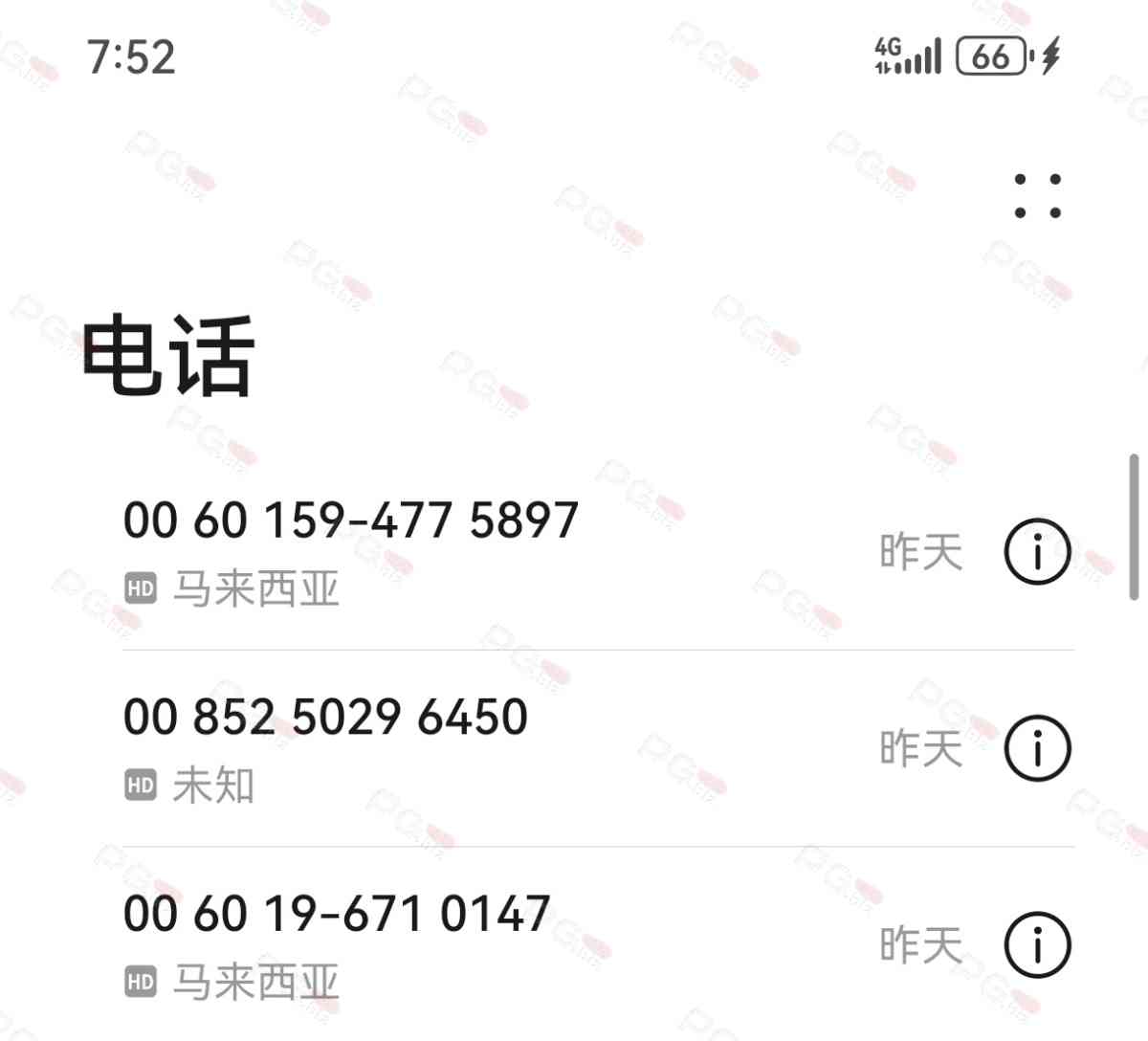The image size is (1148, 1041).
Task: Open info for 00 852 5029 6450
Action: click(1037, 748)
